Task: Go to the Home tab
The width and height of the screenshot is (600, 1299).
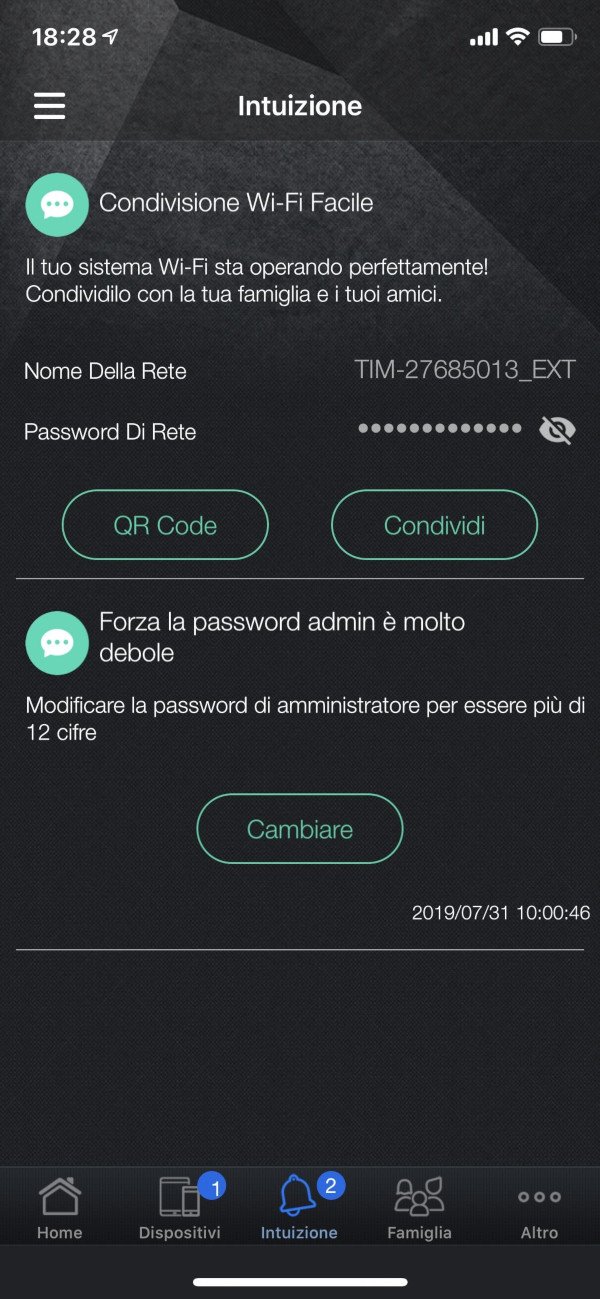Action: pos(59,1207)
